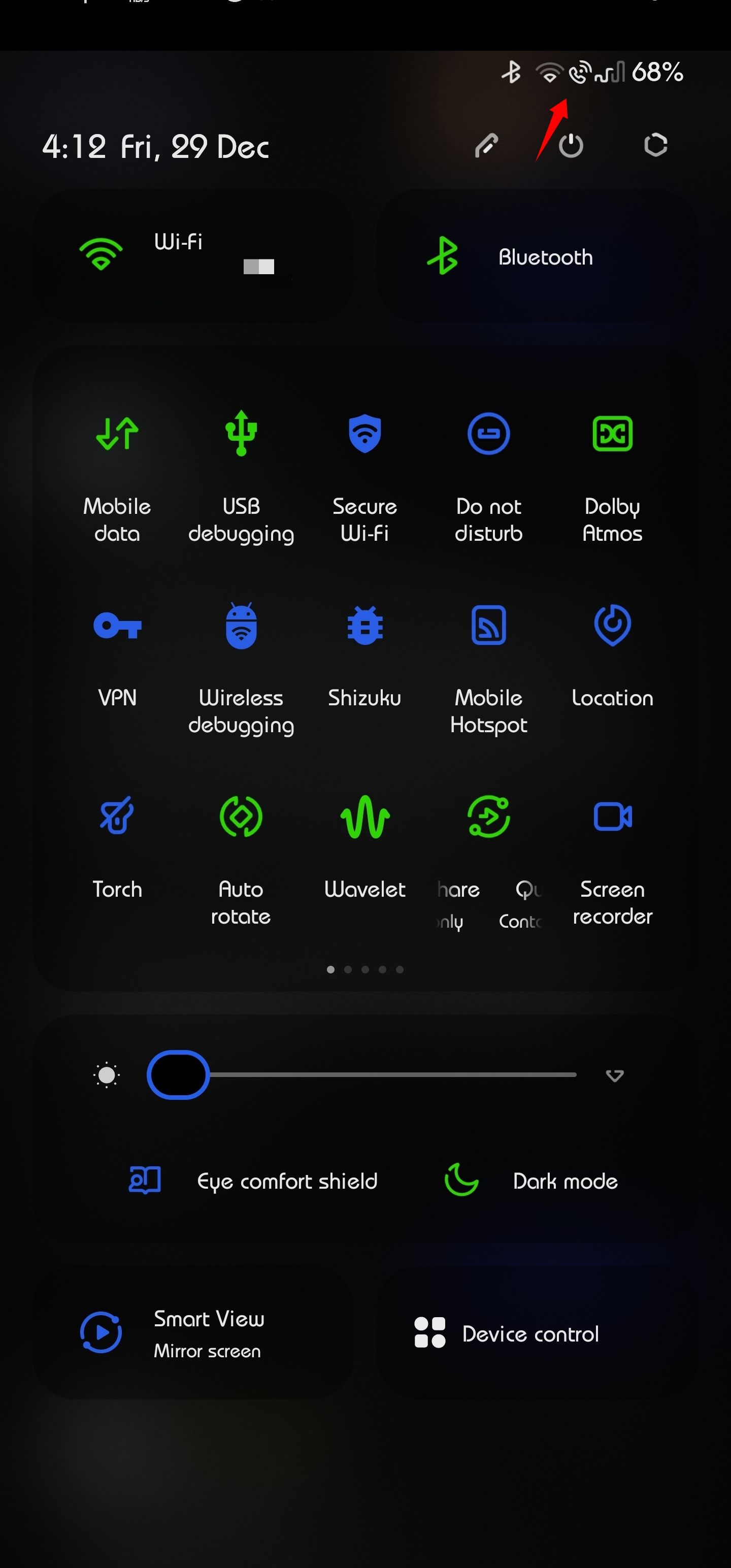731x1568 pixels.
Task: Expand brightness options chevron
Action: pyautogui.click(x=615, y=1075)
